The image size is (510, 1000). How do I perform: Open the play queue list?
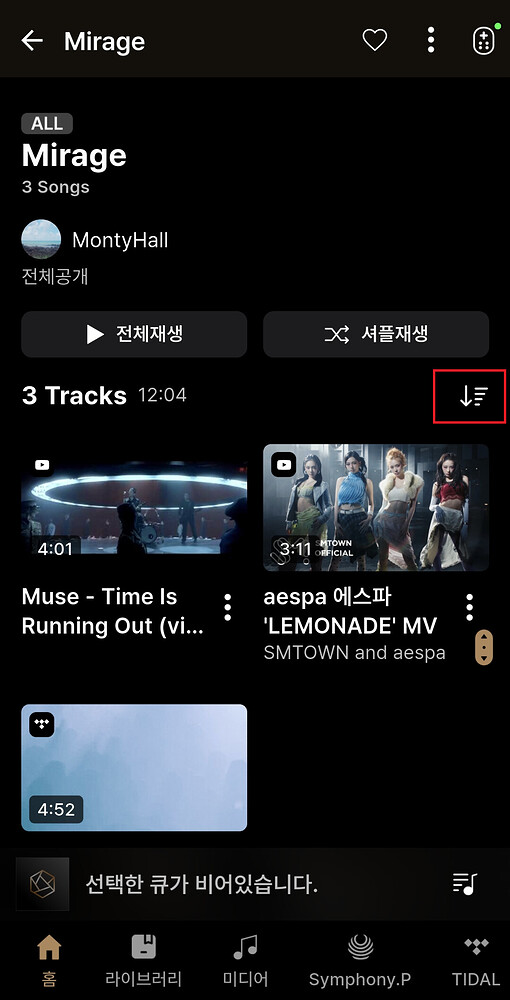(465, 884)
